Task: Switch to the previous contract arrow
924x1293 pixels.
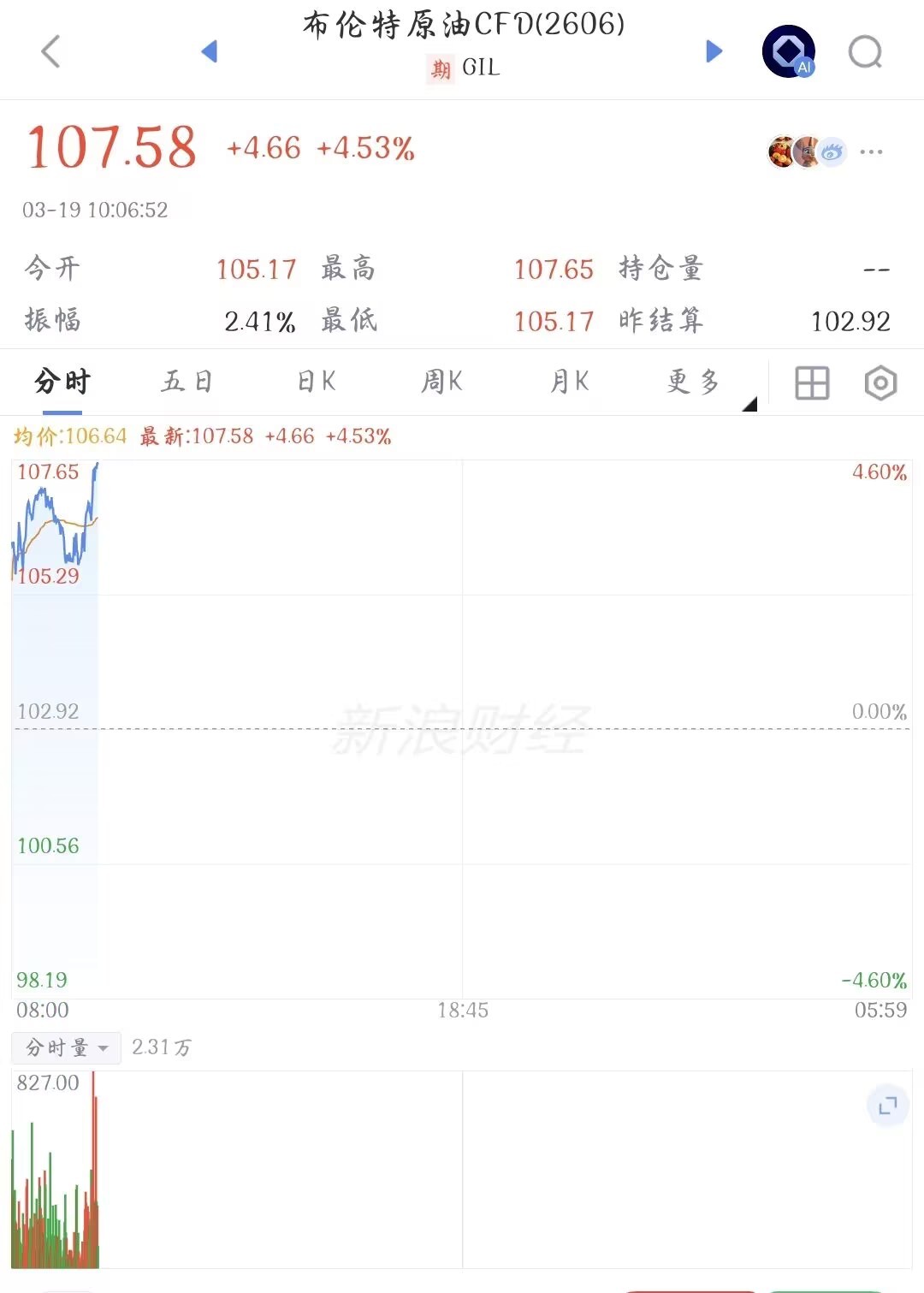Action: (x=210, y=51)
